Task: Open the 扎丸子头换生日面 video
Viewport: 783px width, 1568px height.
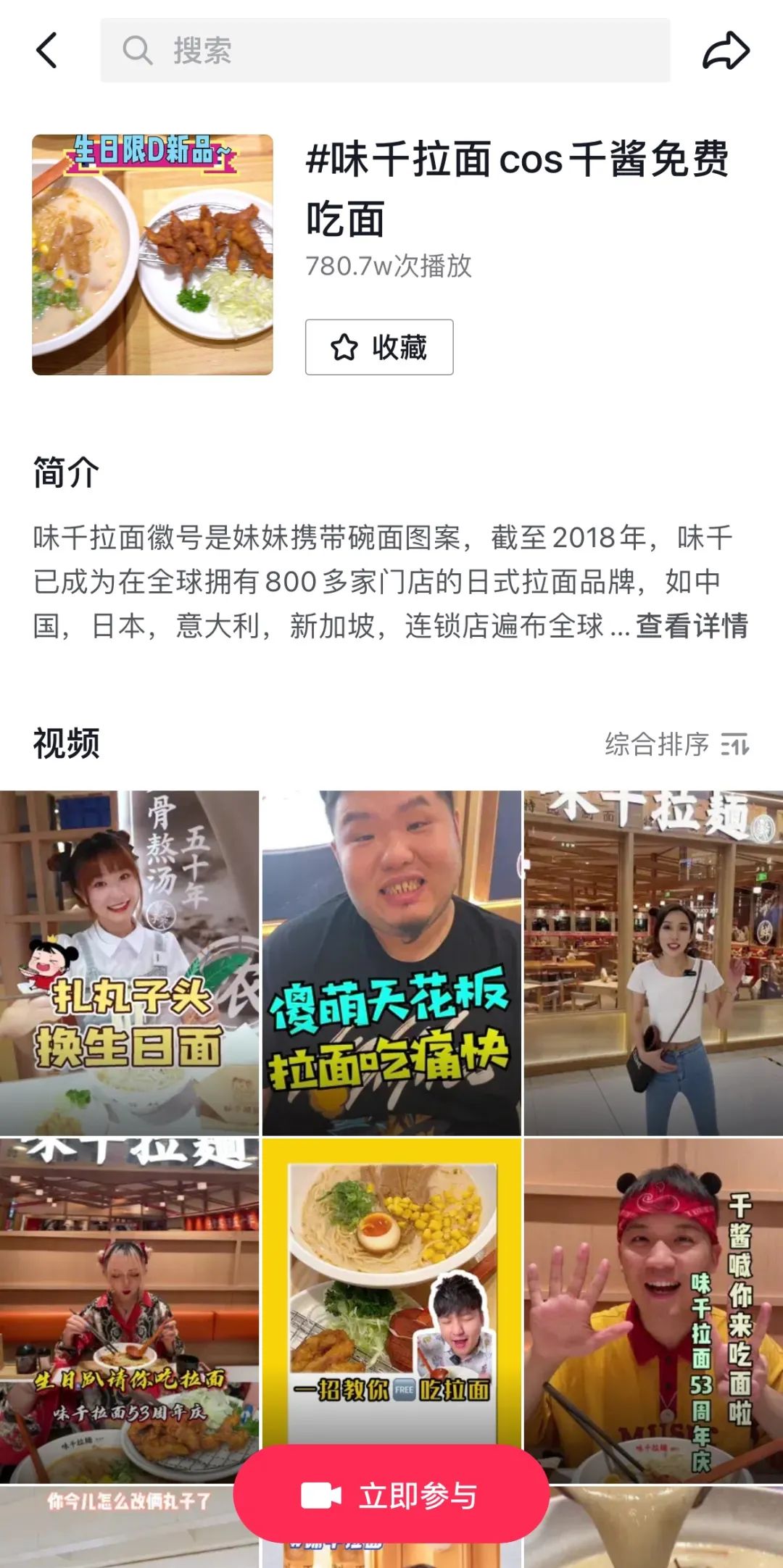Action: 129,963
